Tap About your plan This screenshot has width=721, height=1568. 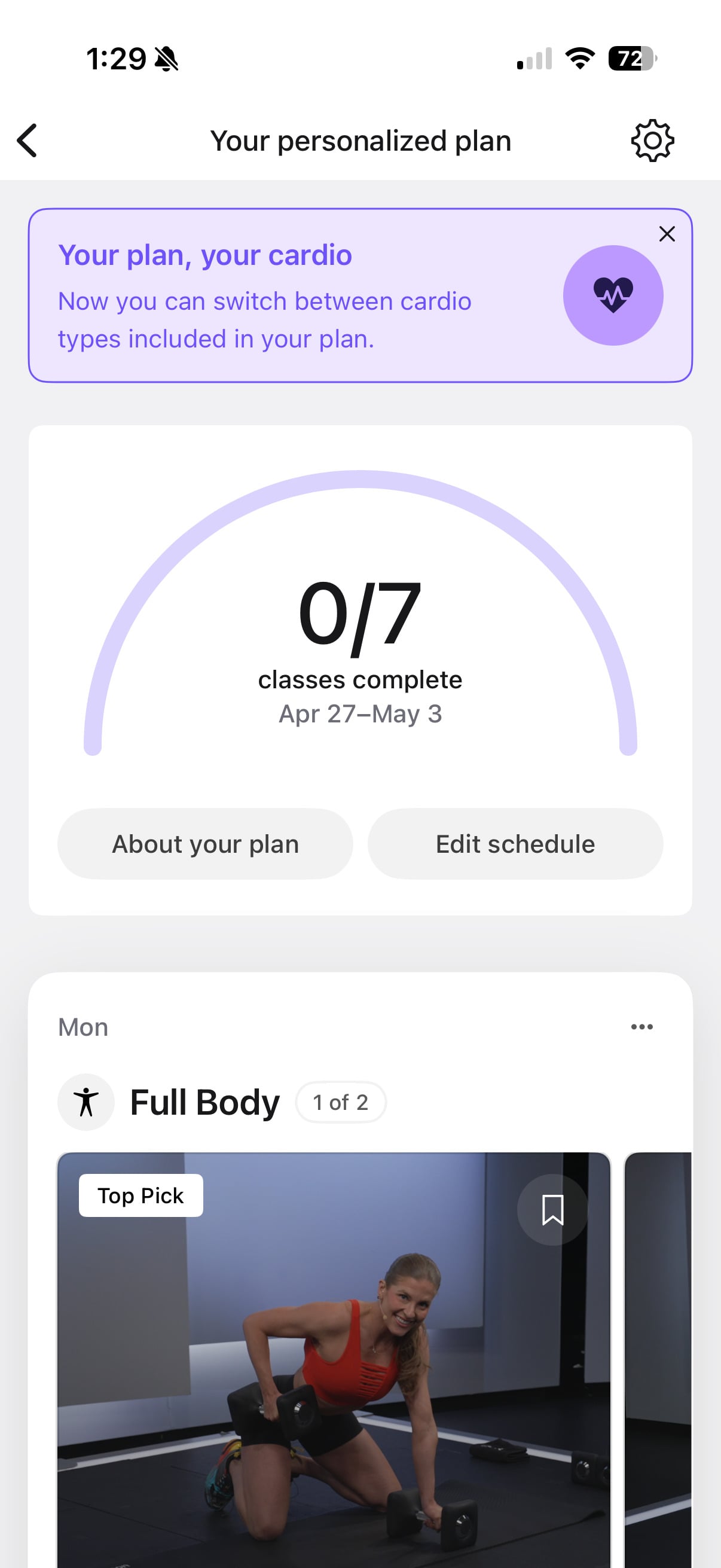pyautogui.click(x=205, y=844)
